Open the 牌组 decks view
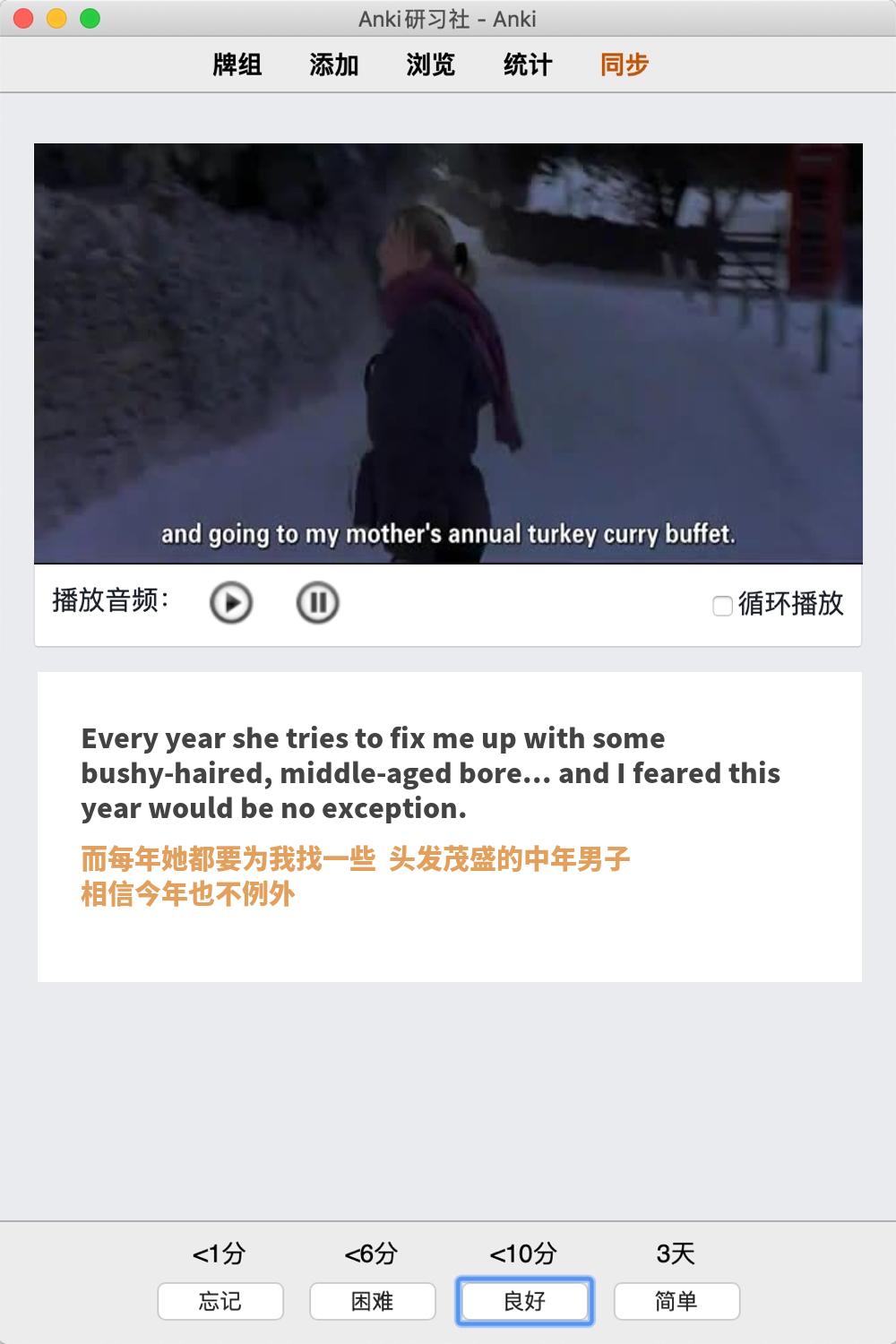Viewport: 896px width, 1344px height. (x=237, y=65)
